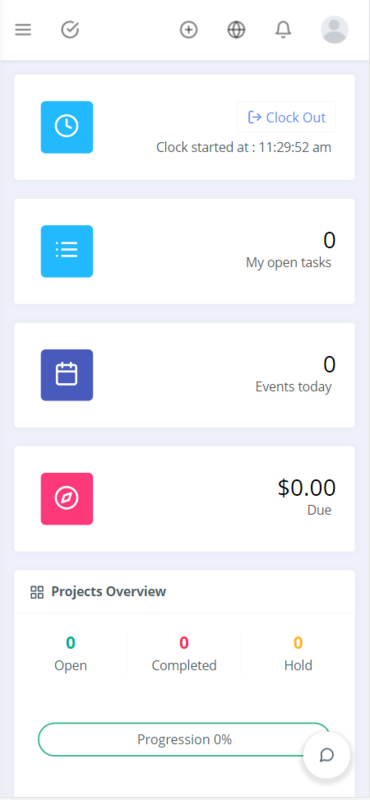Viewport: 370px width, 800px height.
Task: Open the to-do checkmark icon
Action: 70,30
